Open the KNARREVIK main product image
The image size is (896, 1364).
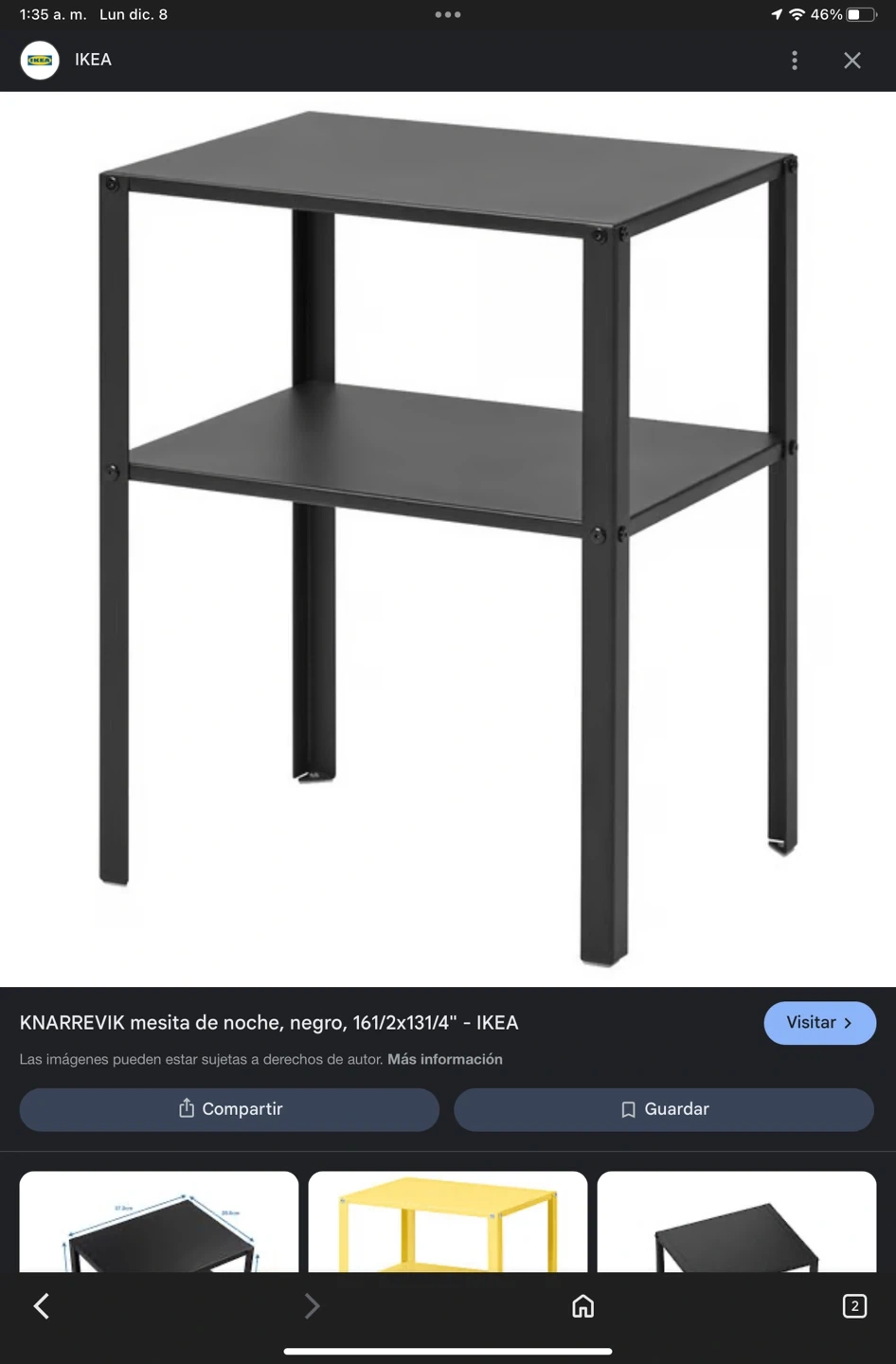pyautogui.click(x=448, y=539)
